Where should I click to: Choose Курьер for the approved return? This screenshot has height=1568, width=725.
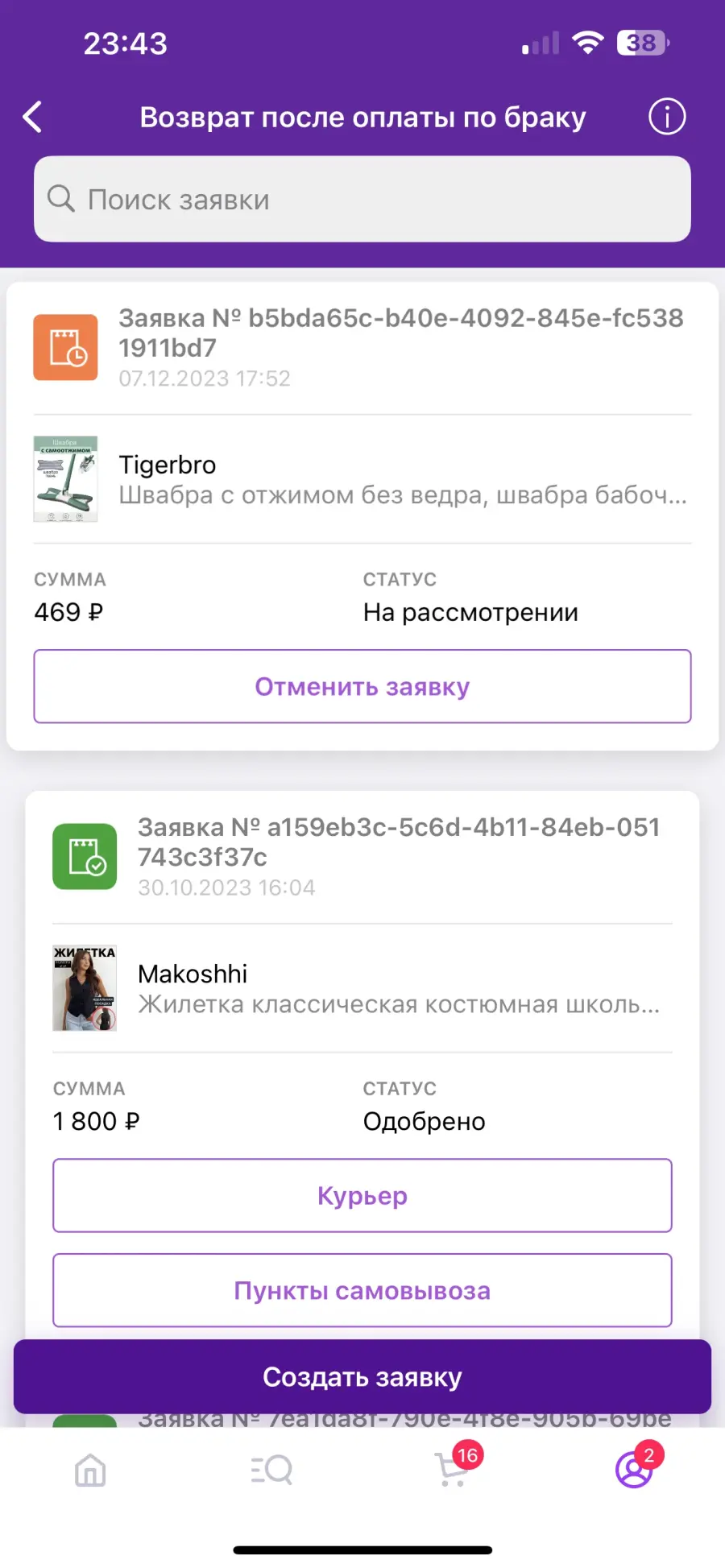pyautogui.click(x=362, y=1195)
